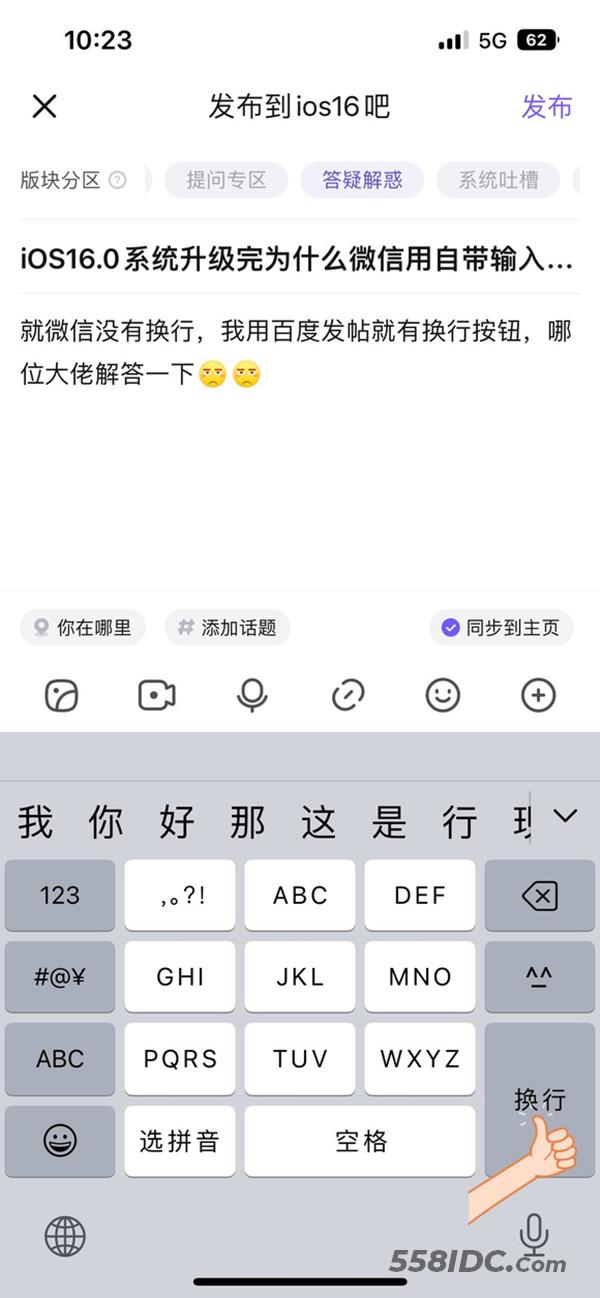Image resolution: width=600 pixels, height=1298 pixels.
Task: Open more options with plus icon
Action: tap(539, 695)
